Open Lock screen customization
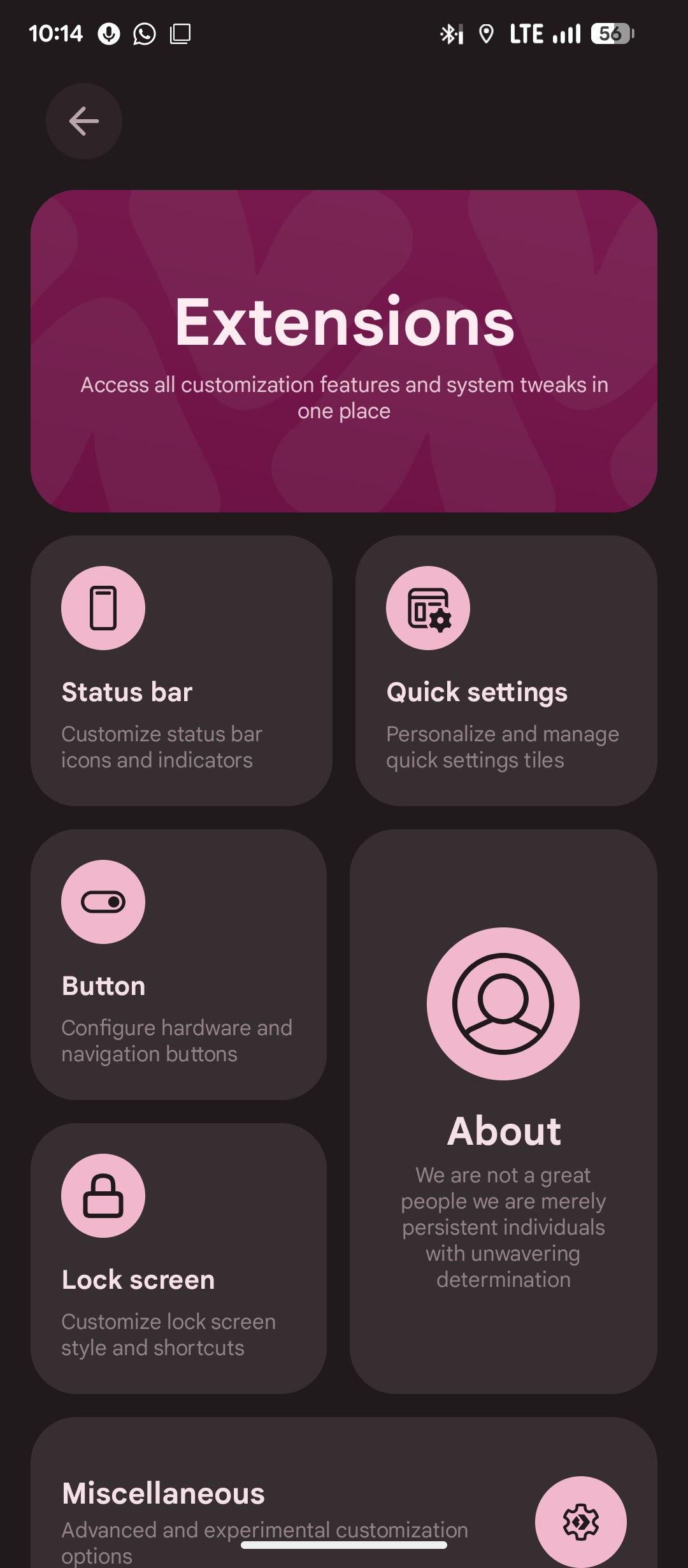The width and height of the screenshot is (688, 1568). click(x=178, y=1258)
